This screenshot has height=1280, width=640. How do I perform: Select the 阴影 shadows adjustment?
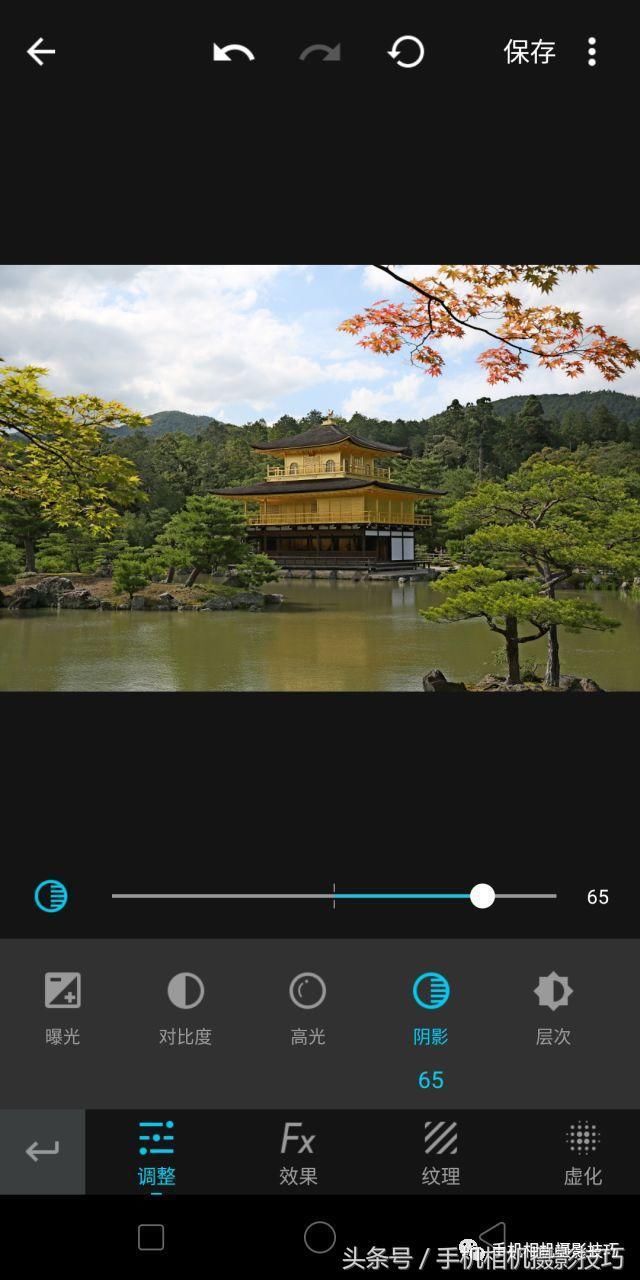pos(431,1007)
